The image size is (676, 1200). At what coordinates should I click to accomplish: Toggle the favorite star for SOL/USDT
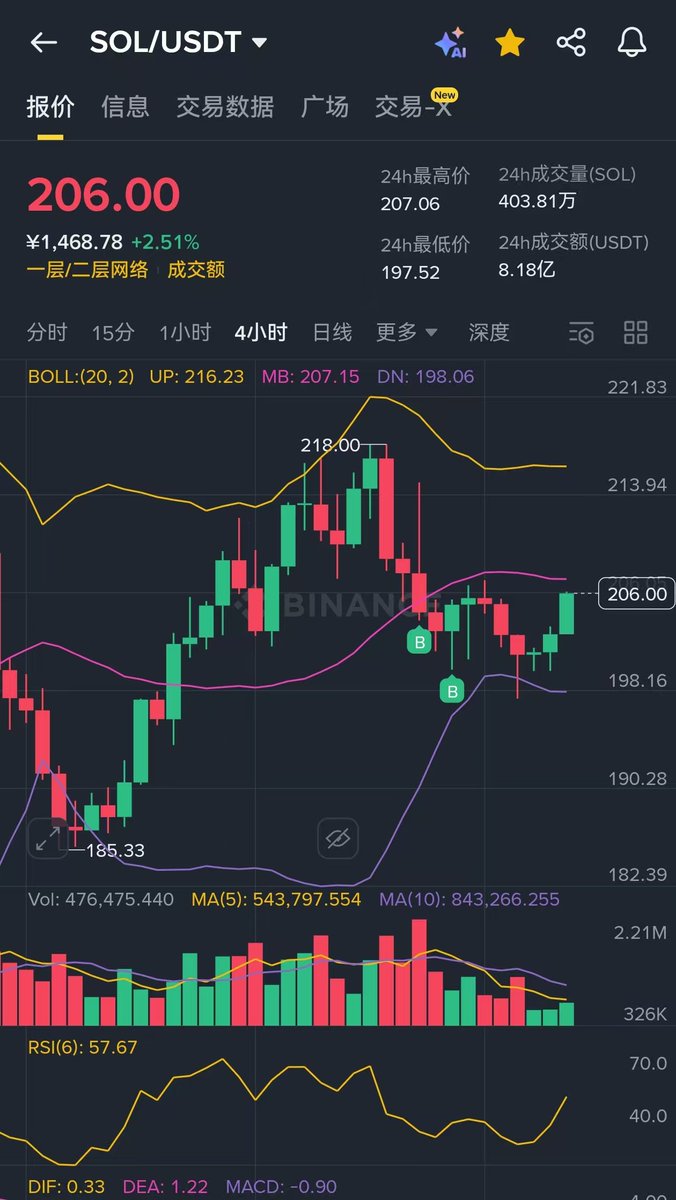(x=510, y=42)
